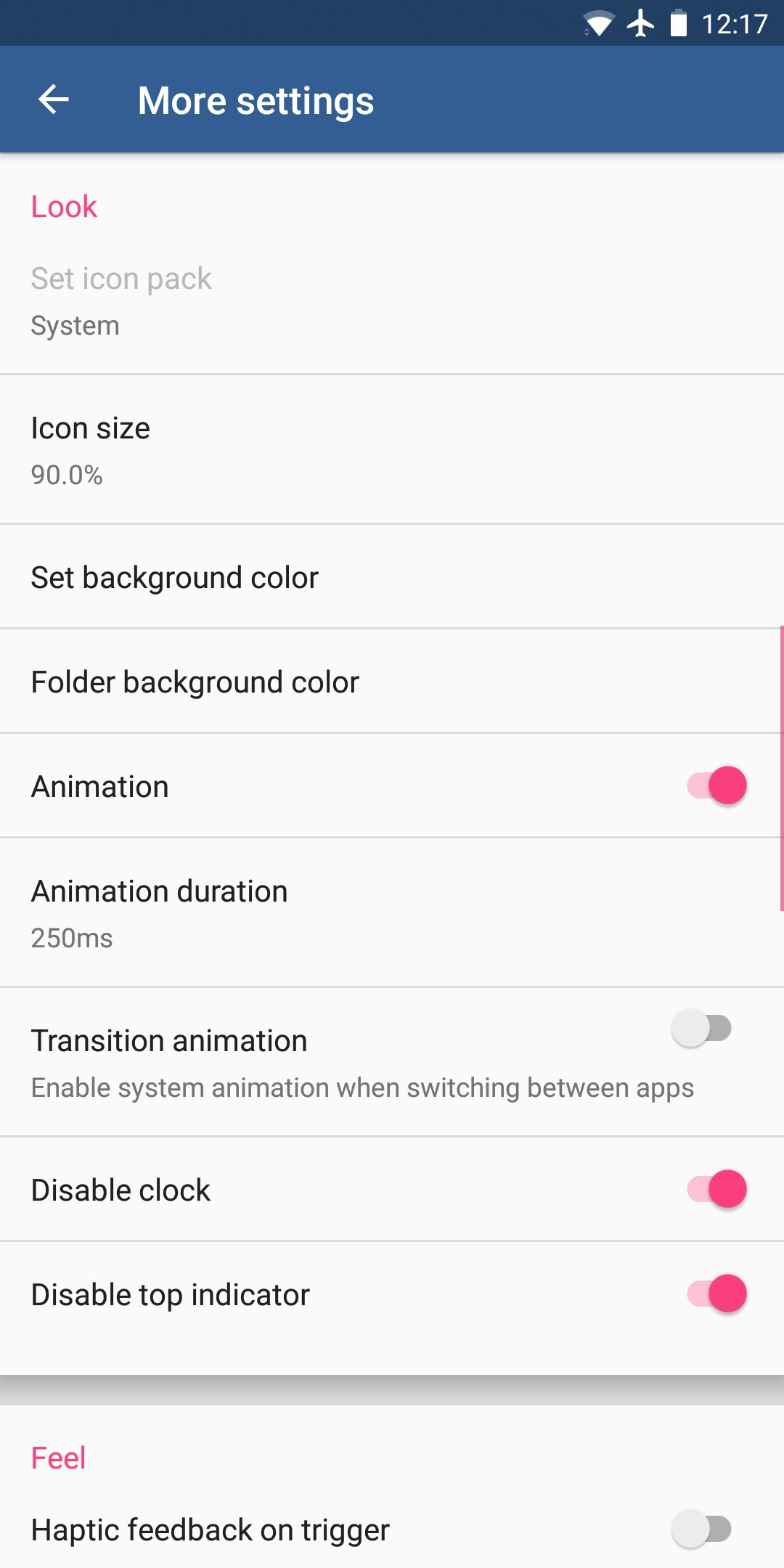This screenshot has height=1568, width=784.
Task: Change the Animation duration
Action: click(x=392, y=912)
